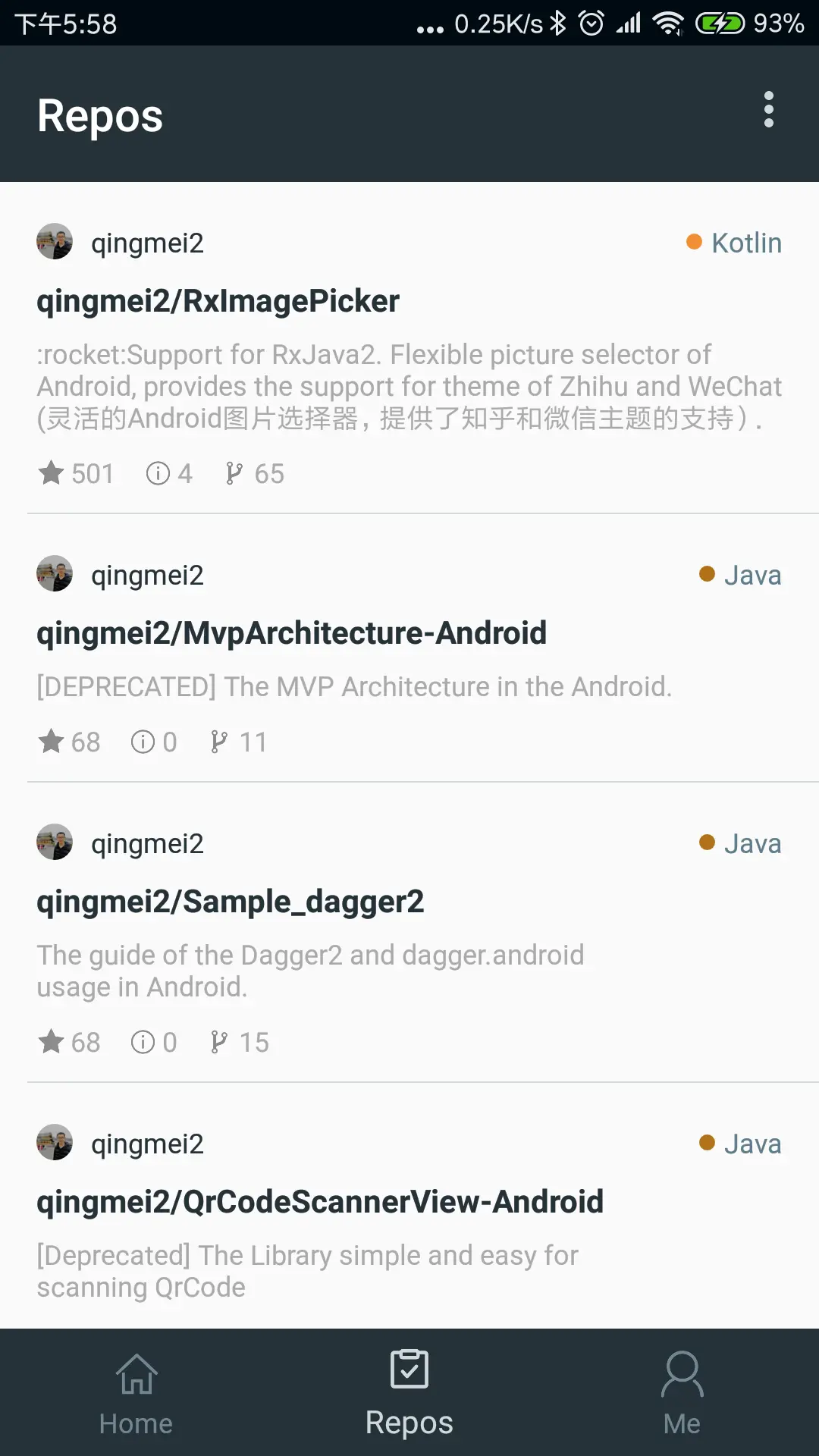Image resolution: width=819 pixels, height=1456 pixels.
Task: Open the overflow menu in the Repos bar
Action: point(768,110)
